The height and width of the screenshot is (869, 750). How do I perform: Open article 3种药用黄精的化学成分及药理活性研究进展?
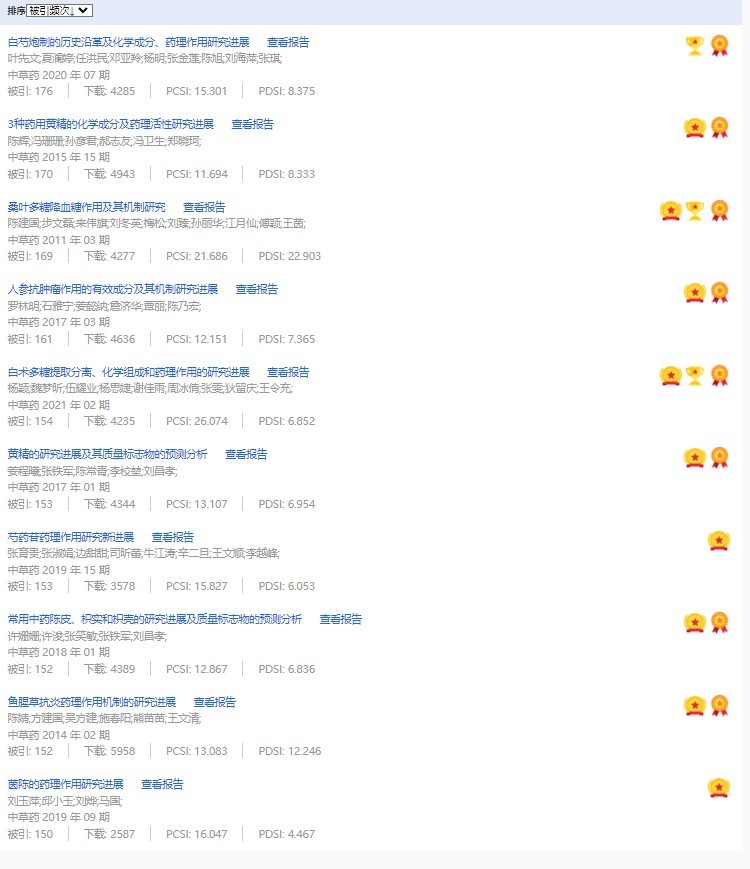click(110, 124)
